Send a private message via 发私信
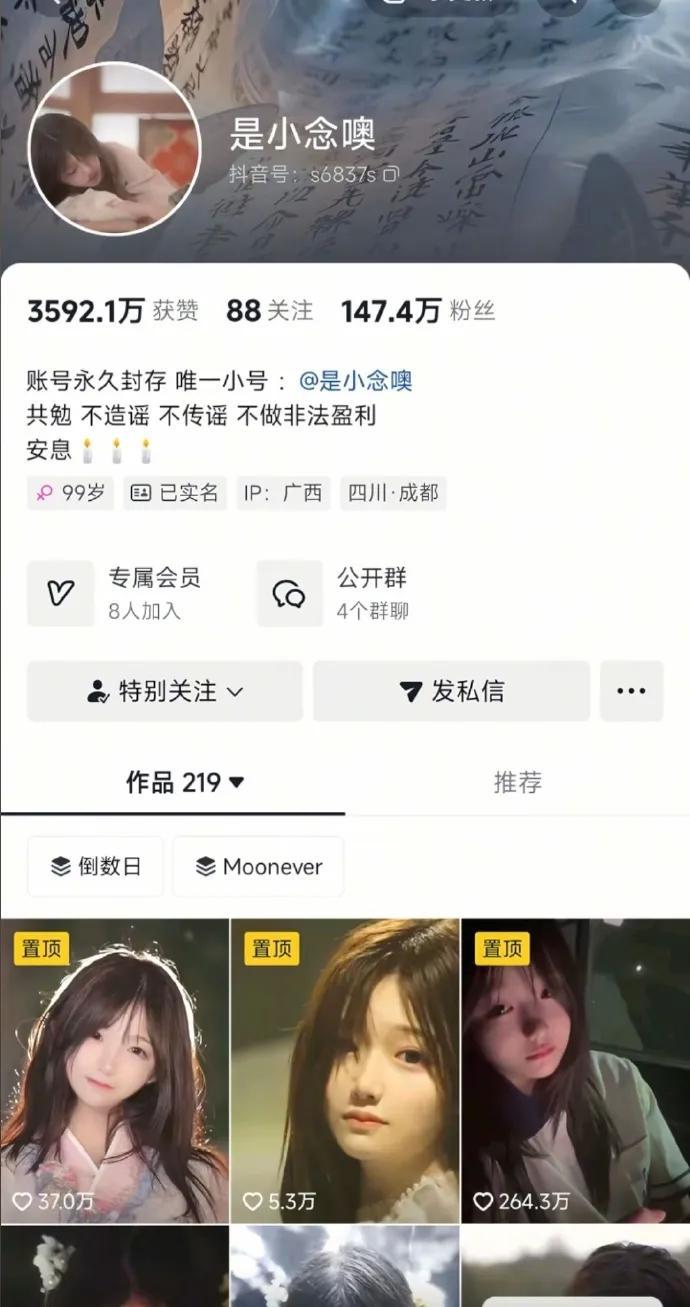Viewport: 690px width, 1307px height. 451,691
